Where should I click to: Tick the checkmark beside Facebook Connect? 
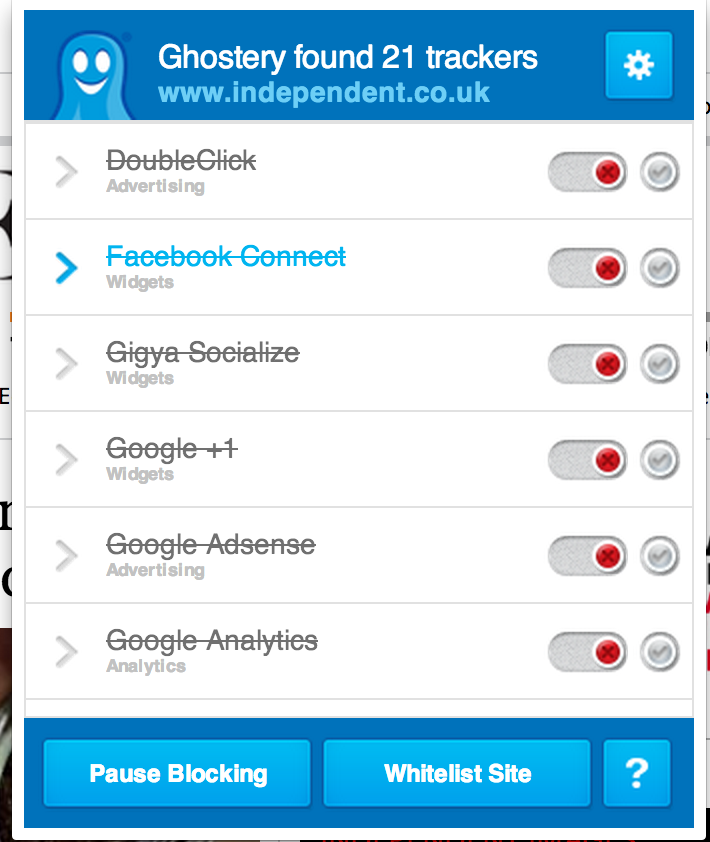tap(659, 268)
